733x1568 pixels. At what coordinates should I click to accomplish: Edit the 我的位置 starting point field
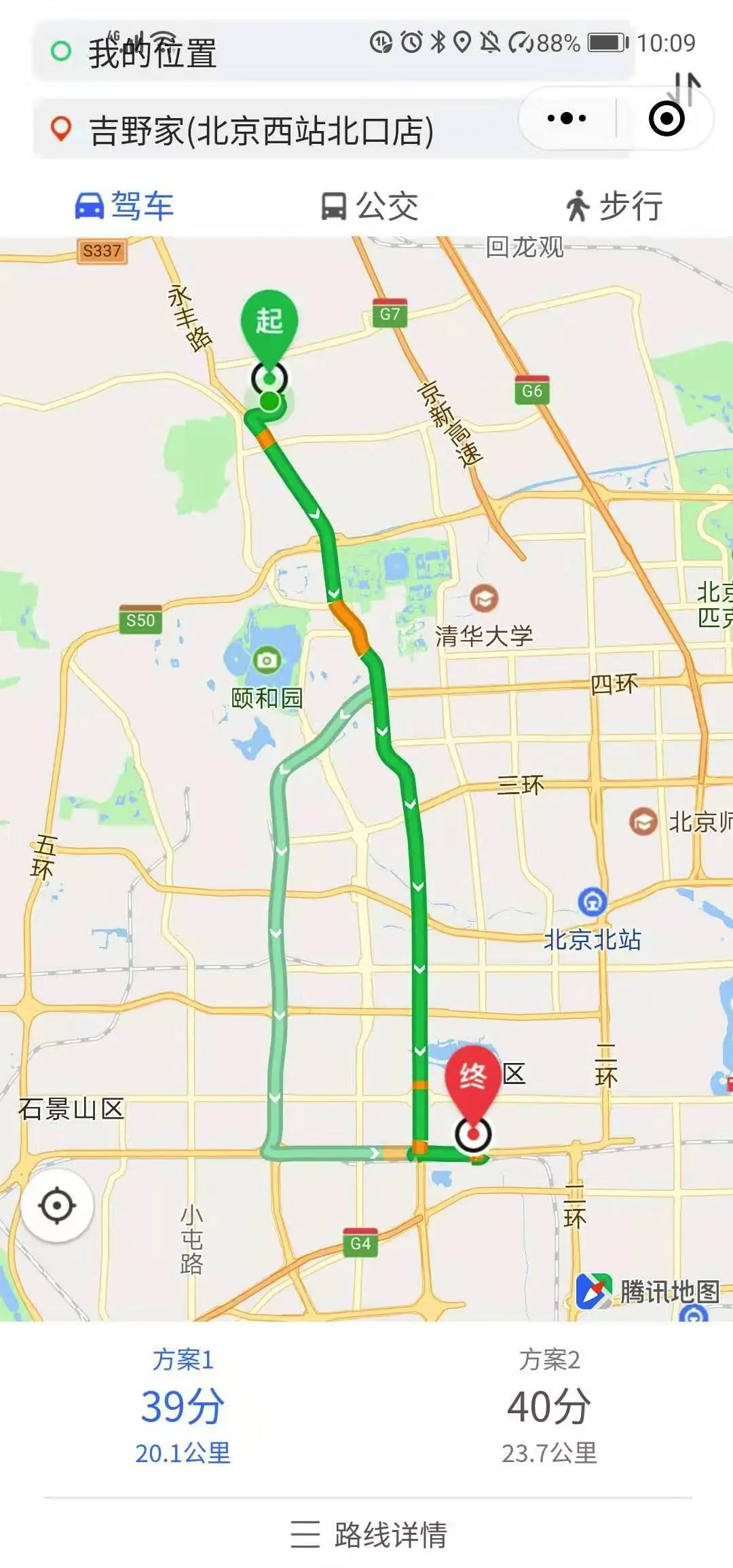coord(204,53)
